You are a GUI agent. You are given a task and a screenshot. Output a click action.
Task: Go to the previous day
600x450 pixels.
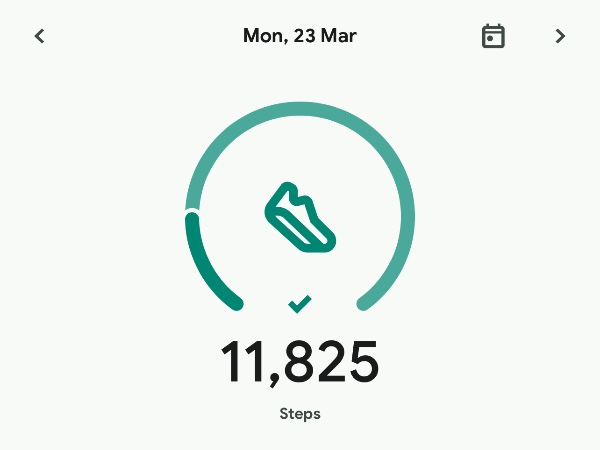[40, 37]
